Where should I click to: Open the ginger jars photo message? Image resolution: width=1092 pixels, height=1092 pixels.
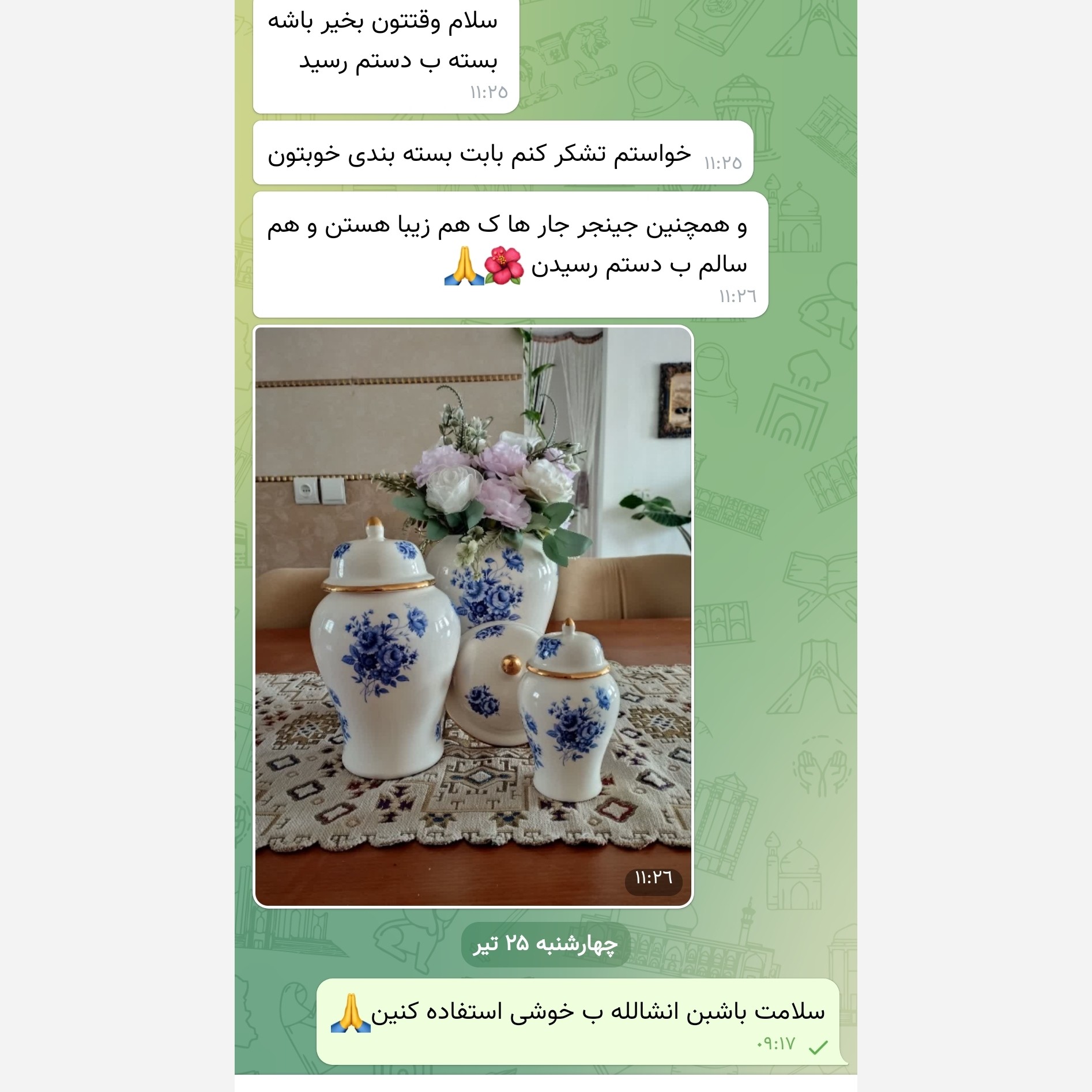[473, 616]
